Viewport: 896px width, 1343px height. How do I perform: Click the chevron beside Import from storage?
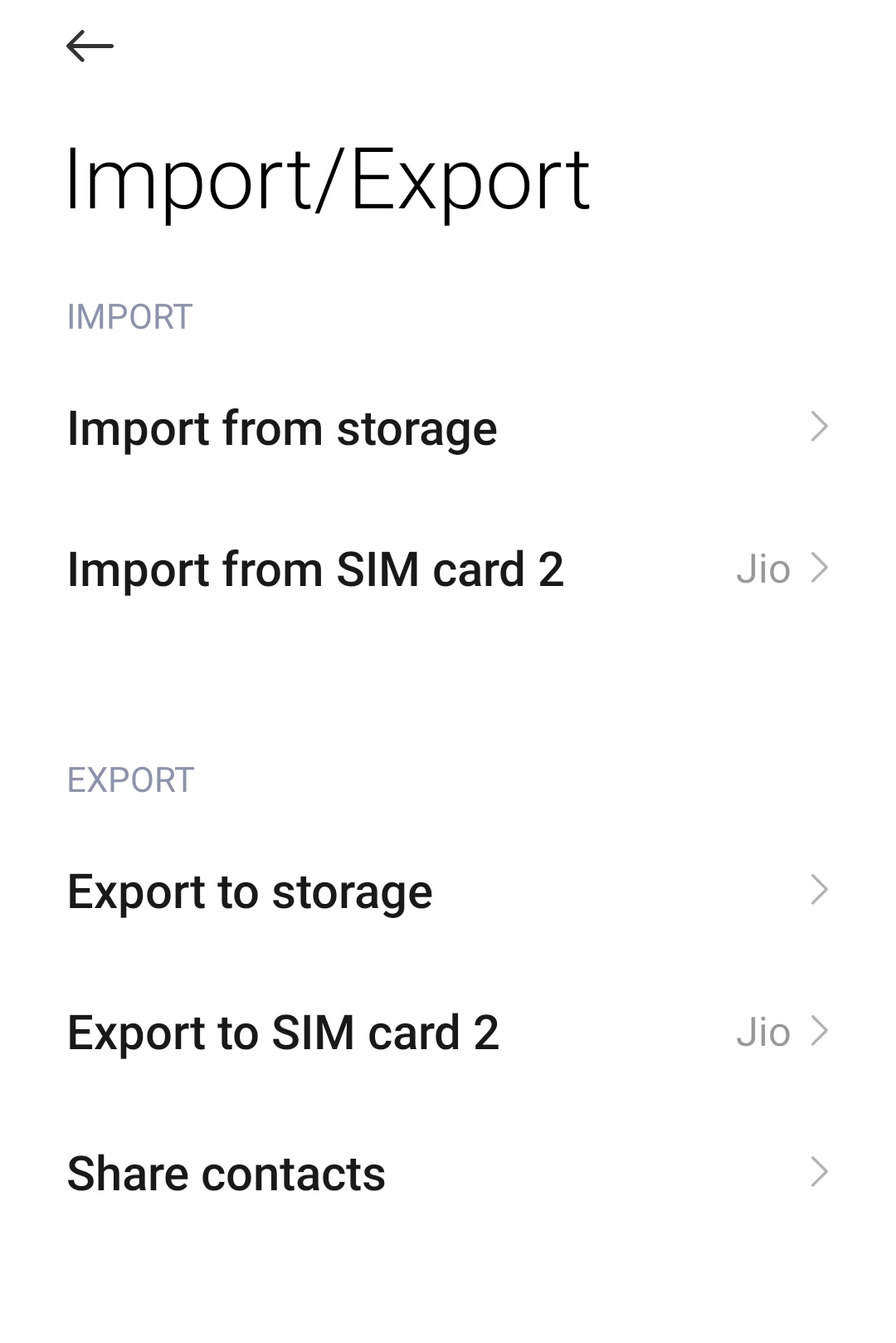pyautogui.click(x=820, y=427)
